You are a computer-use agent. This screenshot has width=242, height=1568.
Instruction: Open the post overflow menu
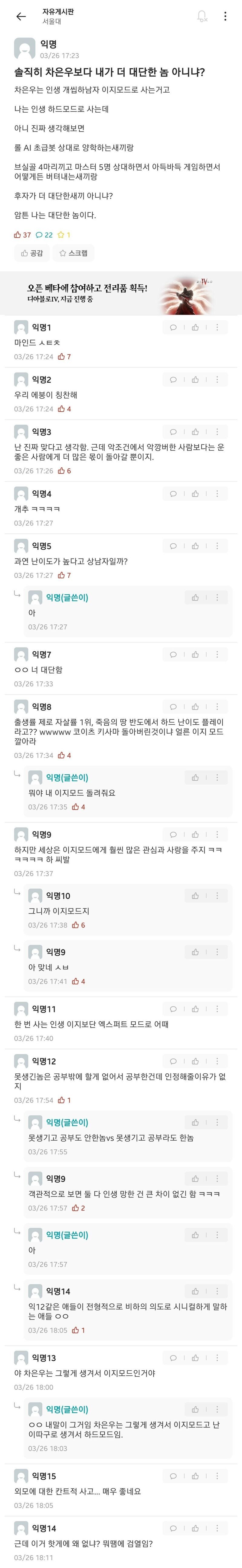225,16
